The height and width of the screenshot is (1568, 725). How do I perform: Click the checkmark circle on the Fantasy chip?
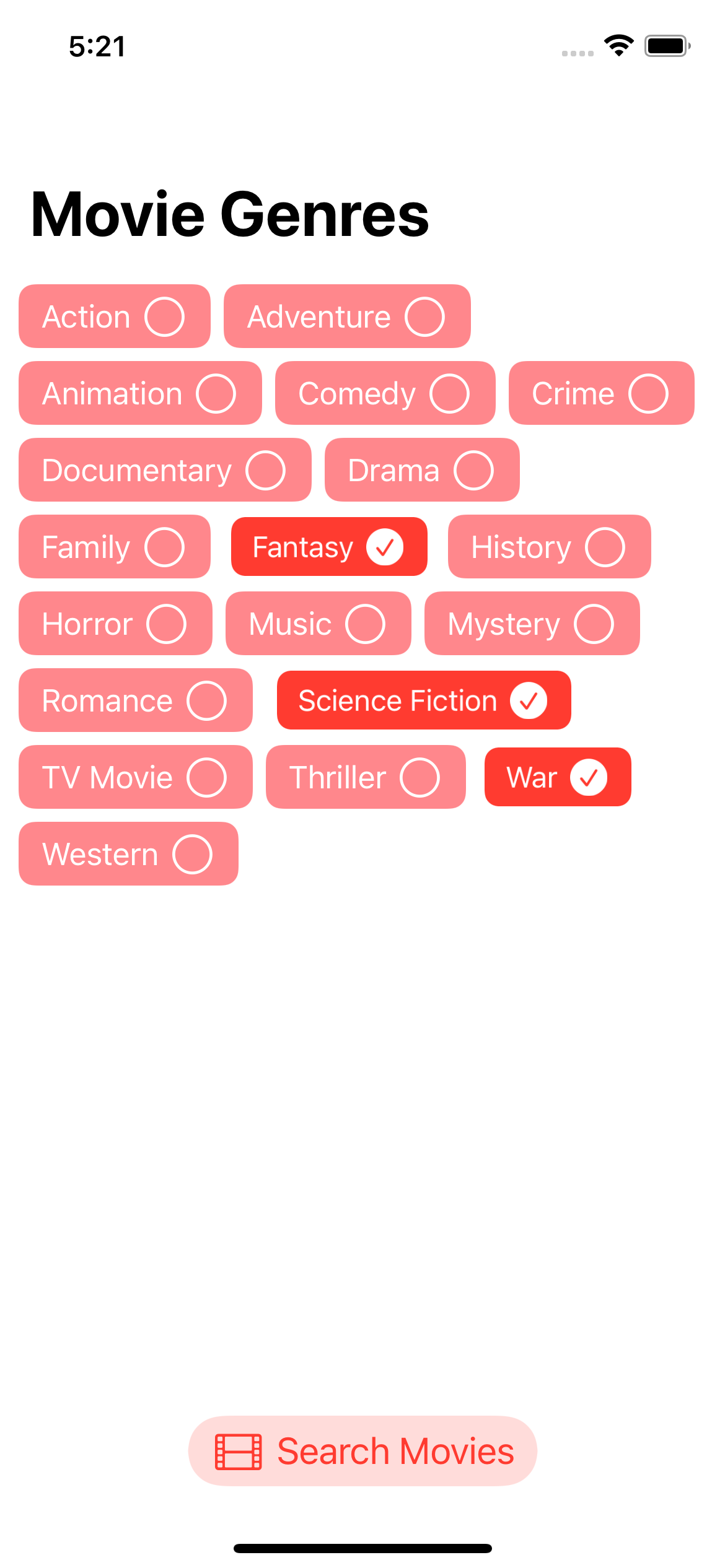tap(385, 547)
